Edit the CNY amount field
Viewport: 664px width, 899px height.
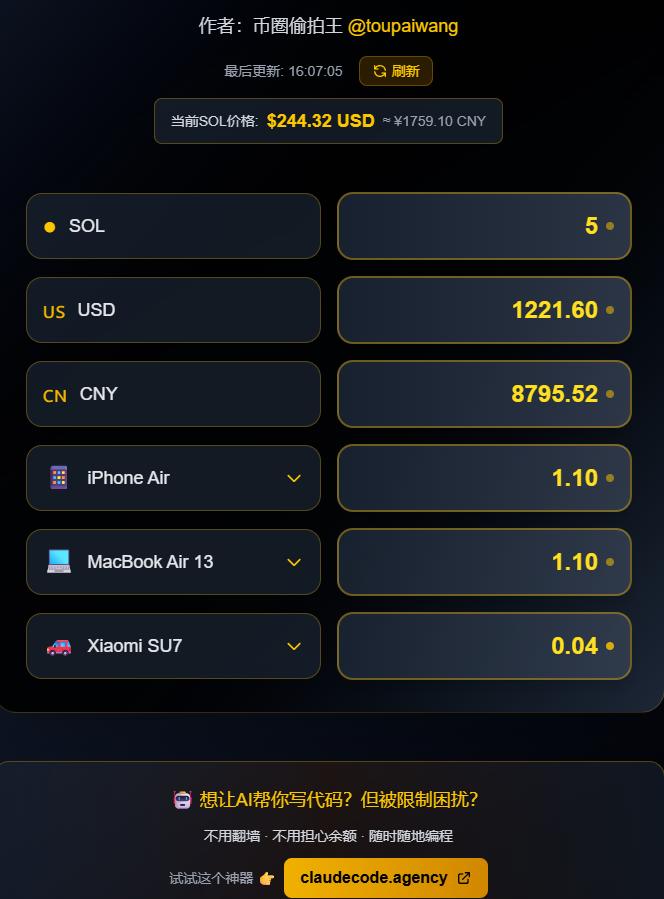click(x=484, y=394)
